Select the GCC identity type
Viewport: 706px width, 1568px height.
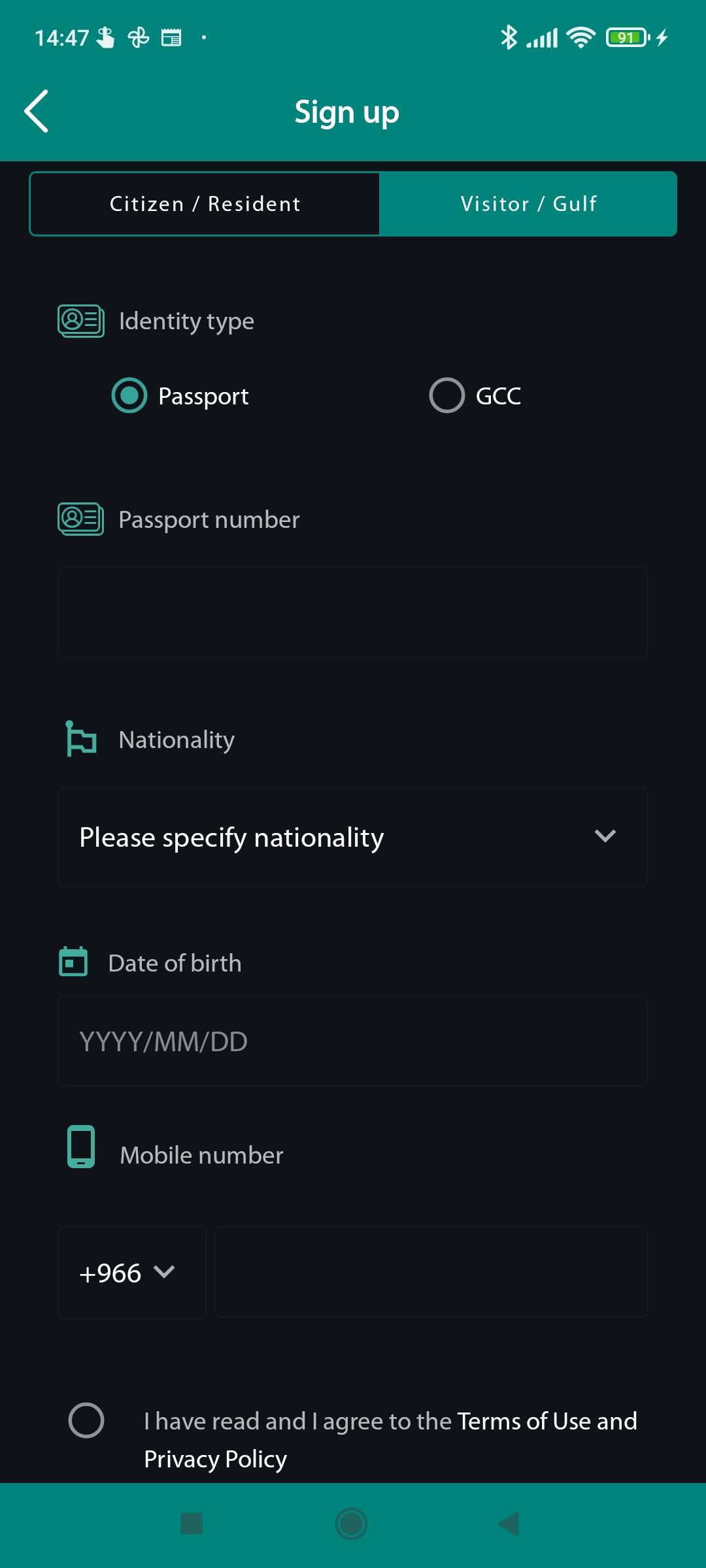[x=447, y=395]
